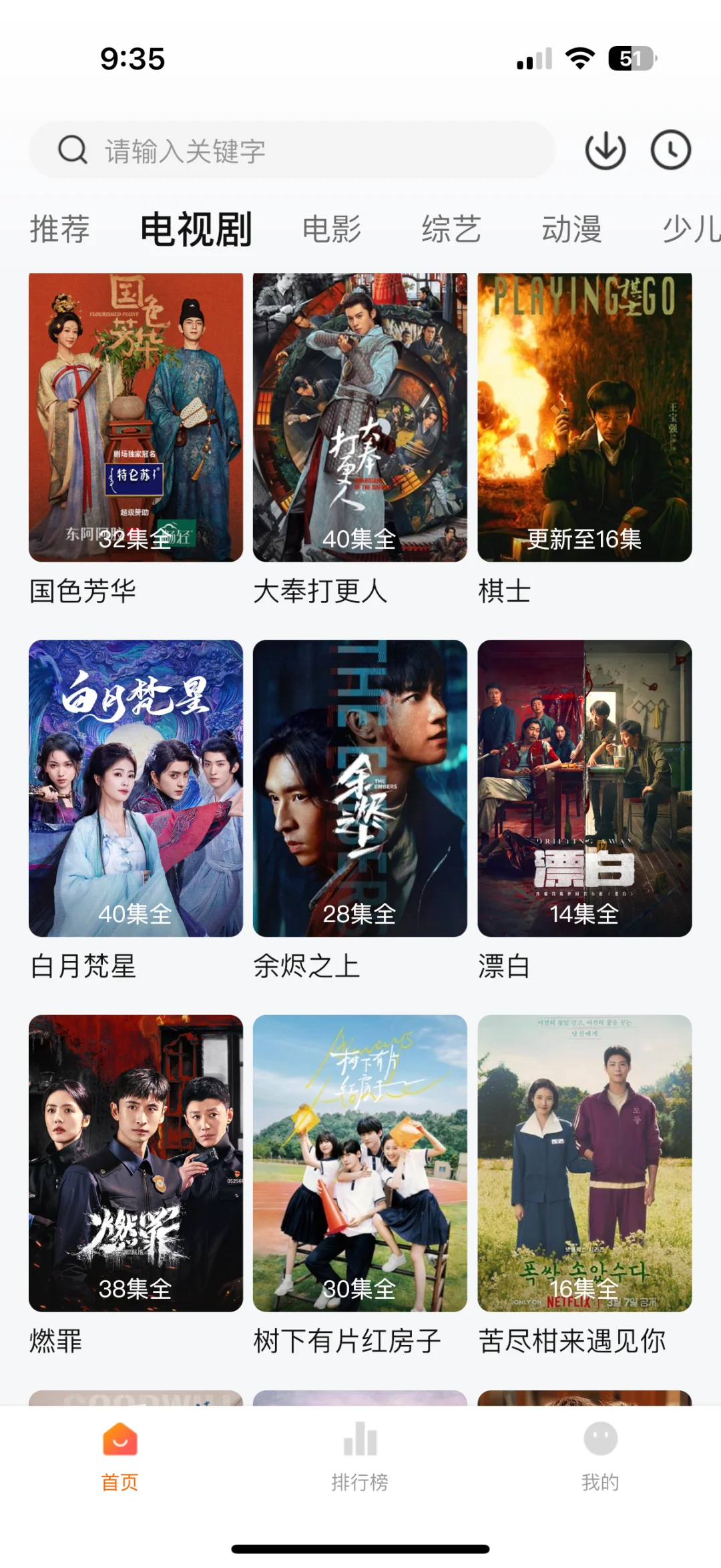Go to the 动漫 tab
Screen dimensions: 721x1568
tap(571, 229)
